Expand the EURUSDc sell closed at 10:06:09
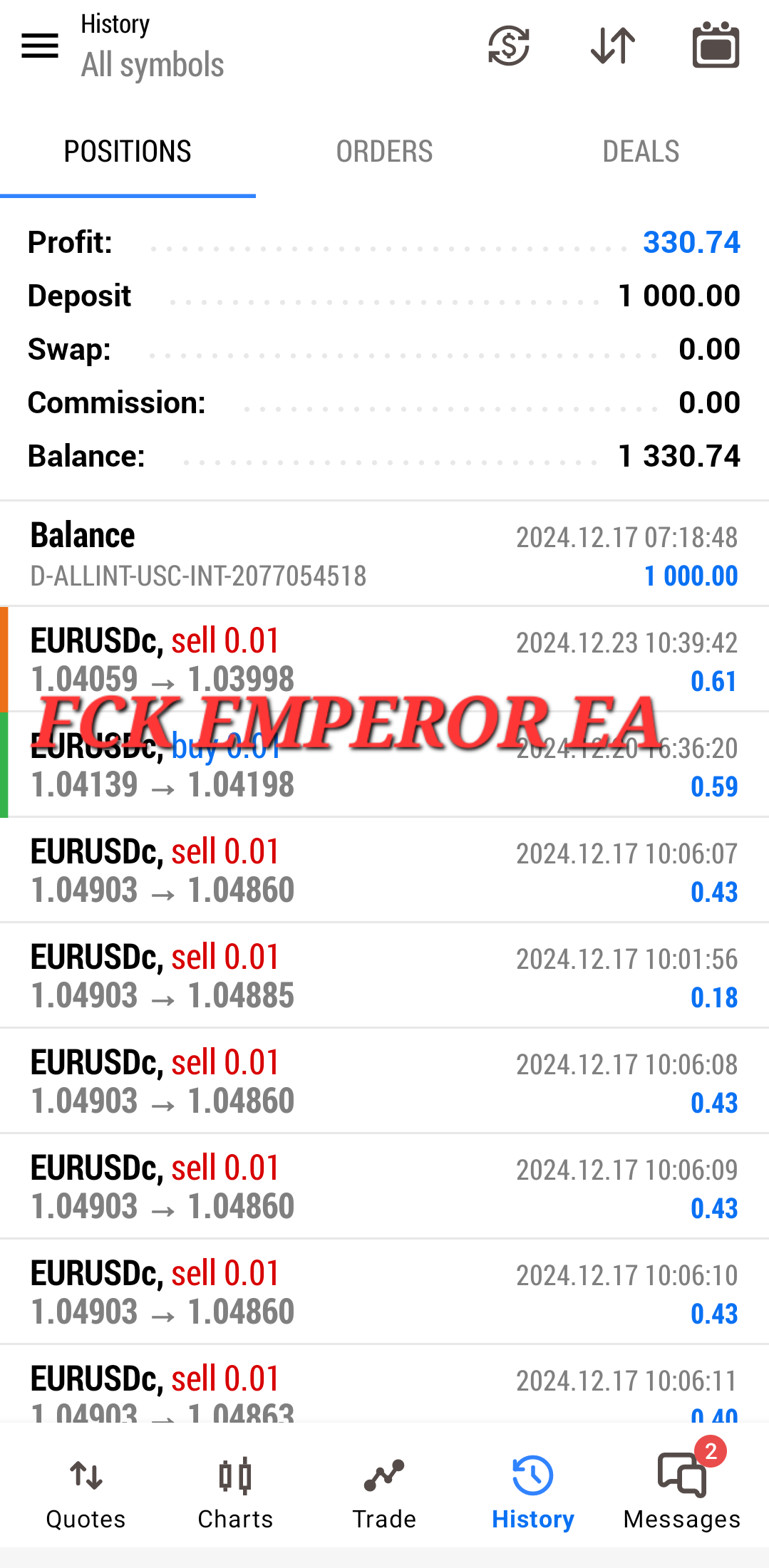This screenshot has width=769, height=1568. point(385,1186)
